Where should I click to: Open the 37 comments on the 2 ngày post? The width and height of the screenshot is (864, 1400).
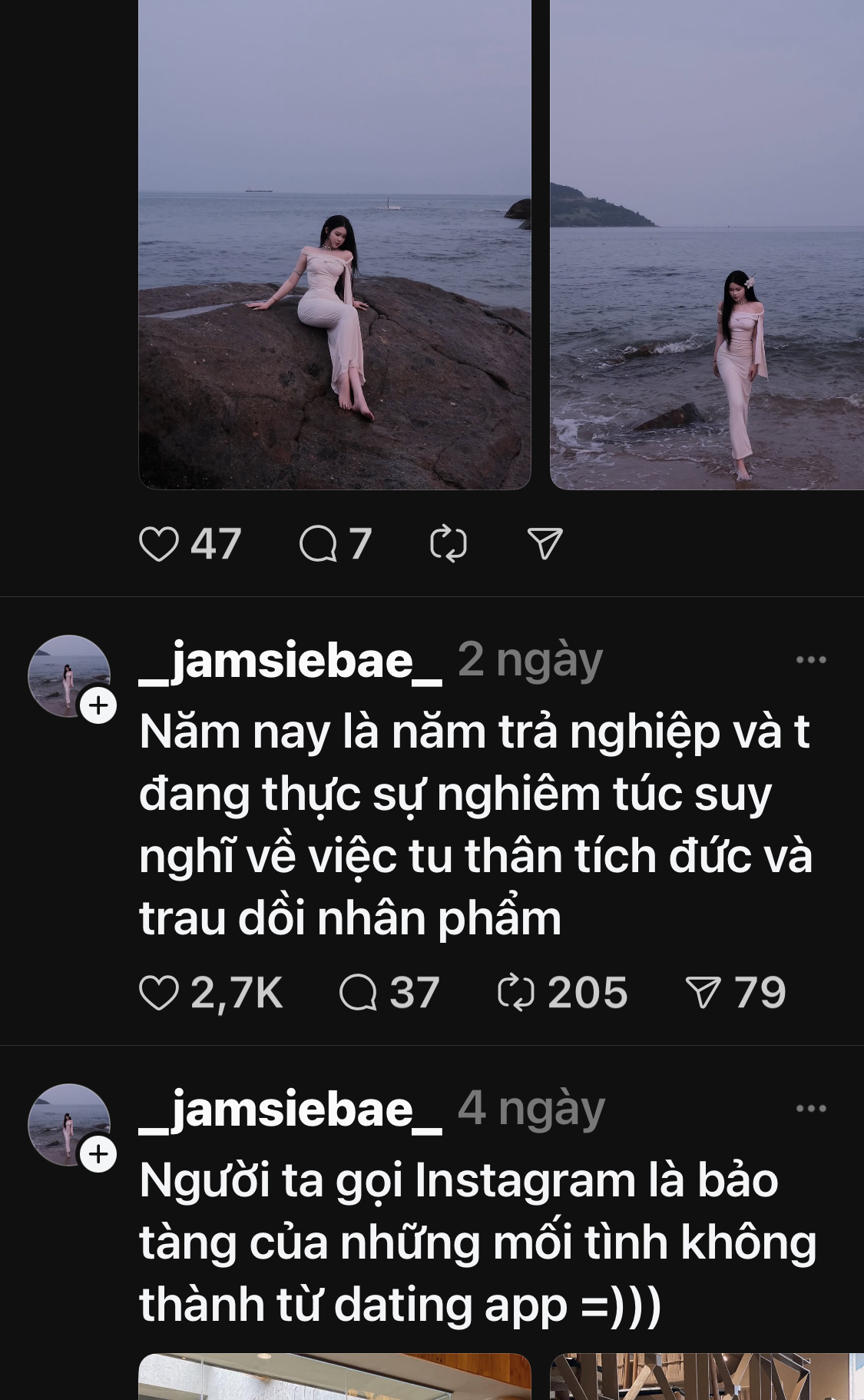coord(359,993)
